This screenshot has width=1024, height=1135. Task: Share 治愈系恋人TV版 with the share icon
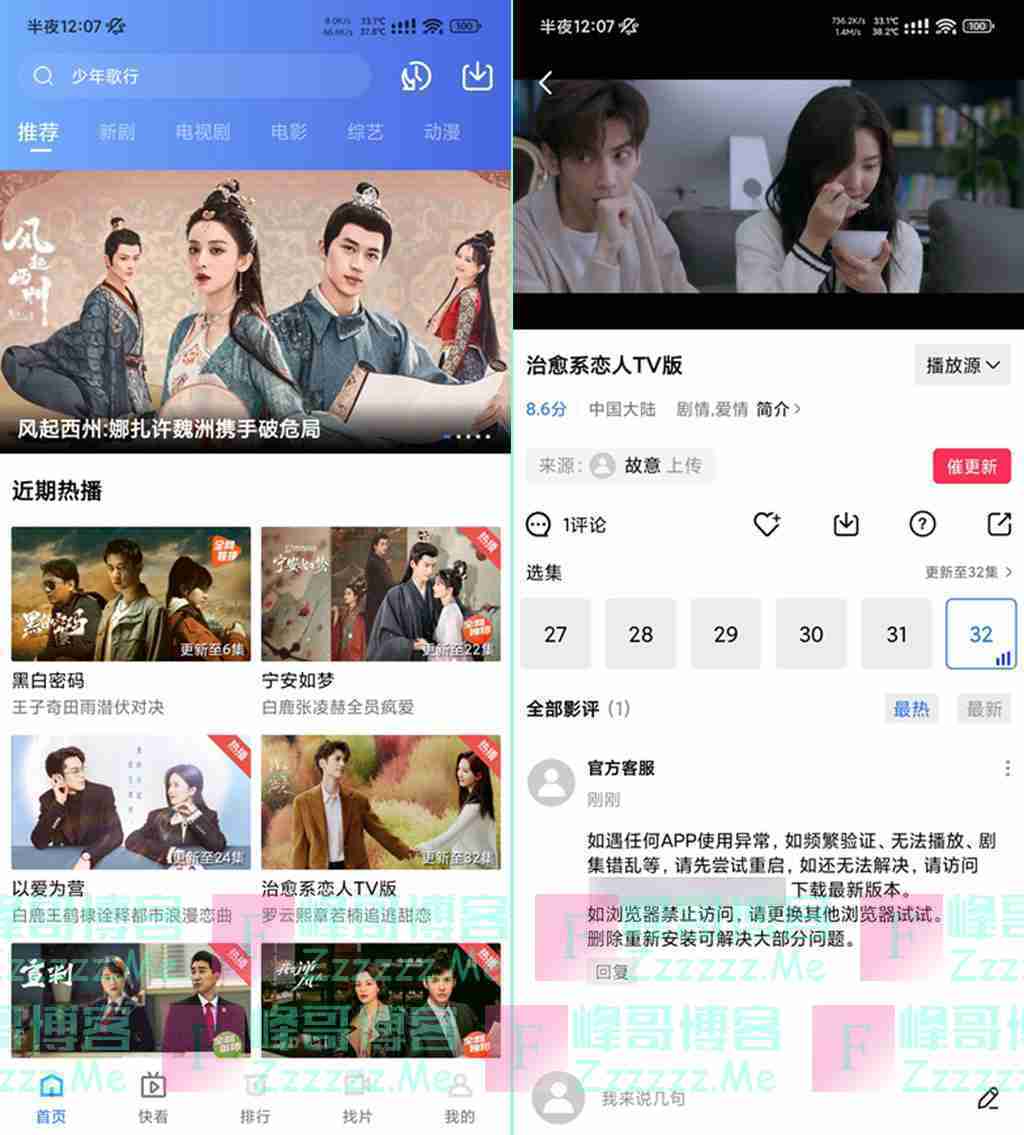(x=998, y=524)
